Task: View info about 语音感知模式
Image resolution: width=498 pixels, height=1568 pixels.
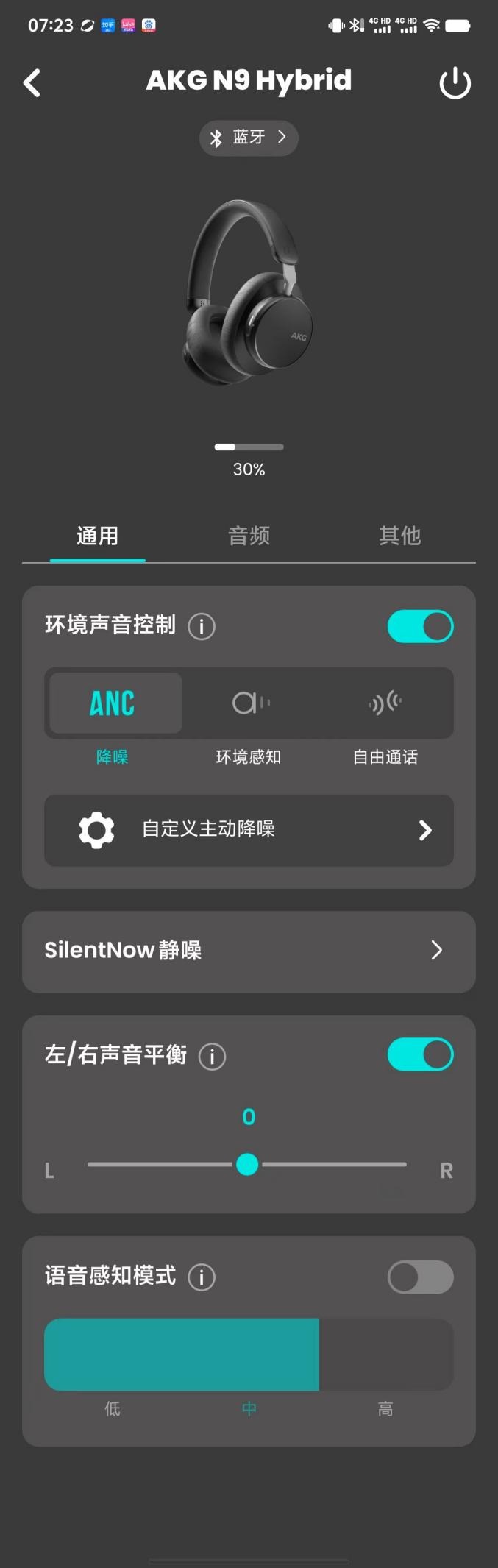Action: click(202, 1277)
